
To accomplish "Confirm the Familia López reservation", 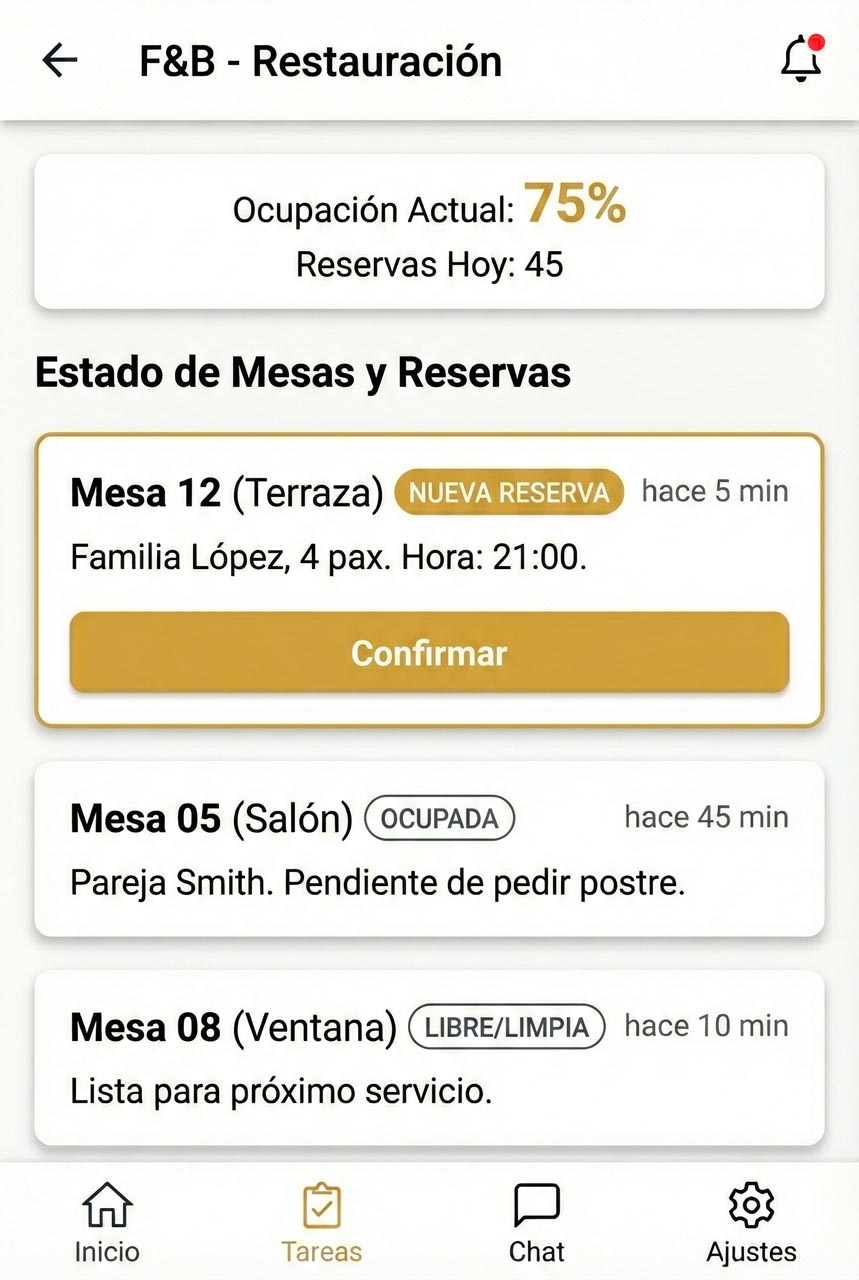I will click(x=428, y=652).
